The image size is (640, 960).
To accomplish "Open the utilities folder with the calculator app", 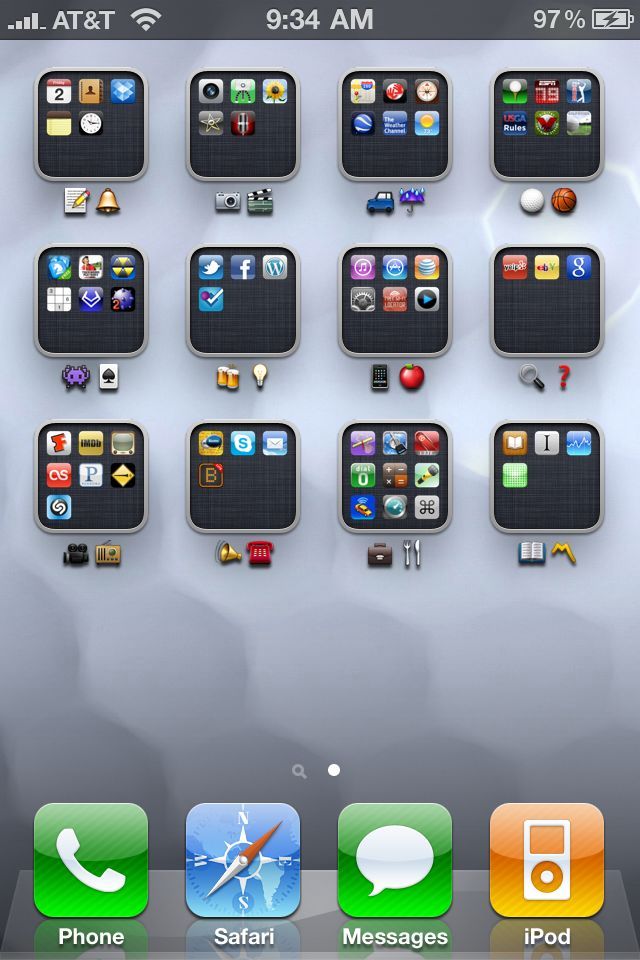I will click(395, 476).
